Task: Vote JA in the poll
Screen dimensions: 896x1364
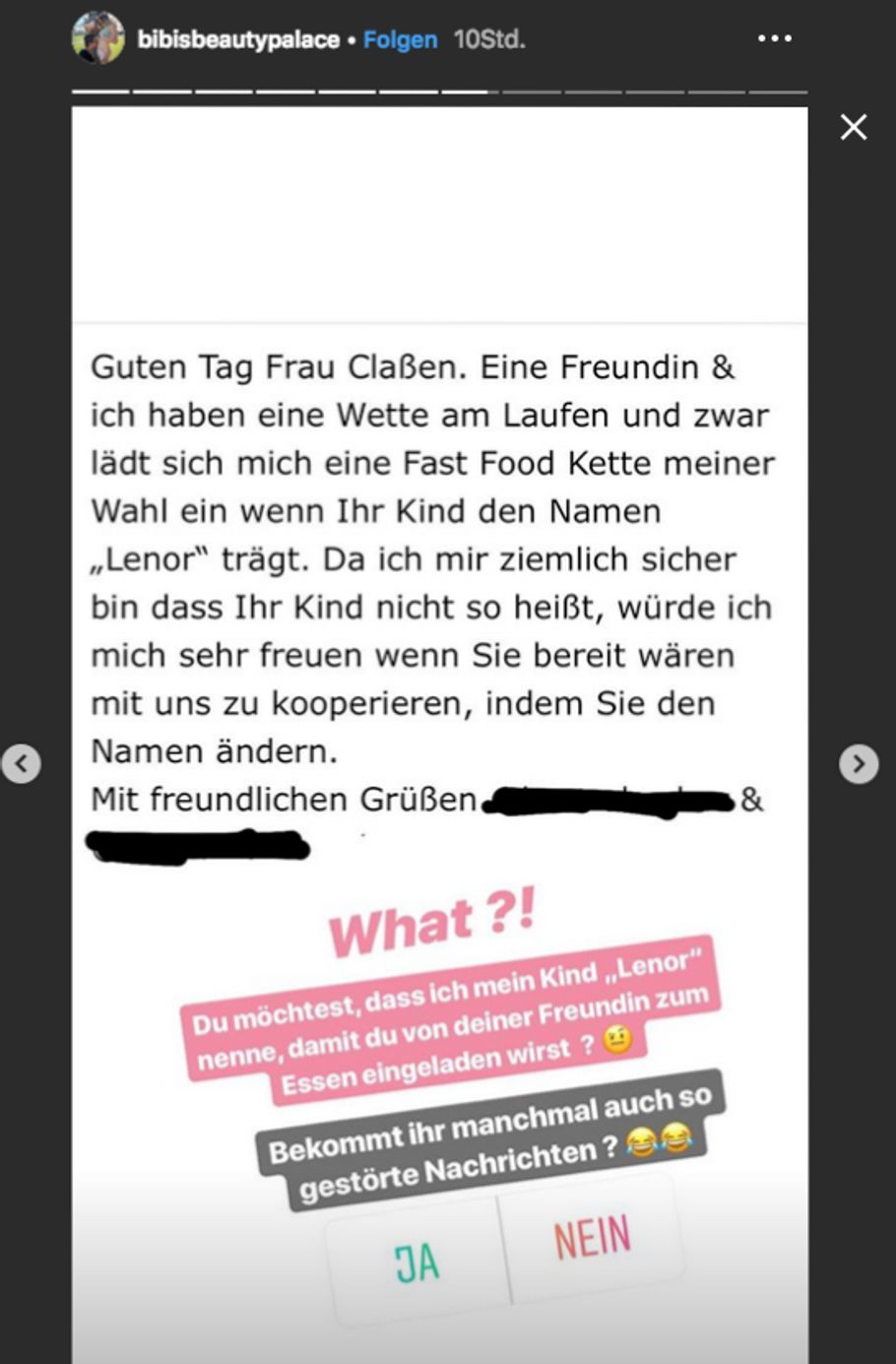Action: 417,1263
